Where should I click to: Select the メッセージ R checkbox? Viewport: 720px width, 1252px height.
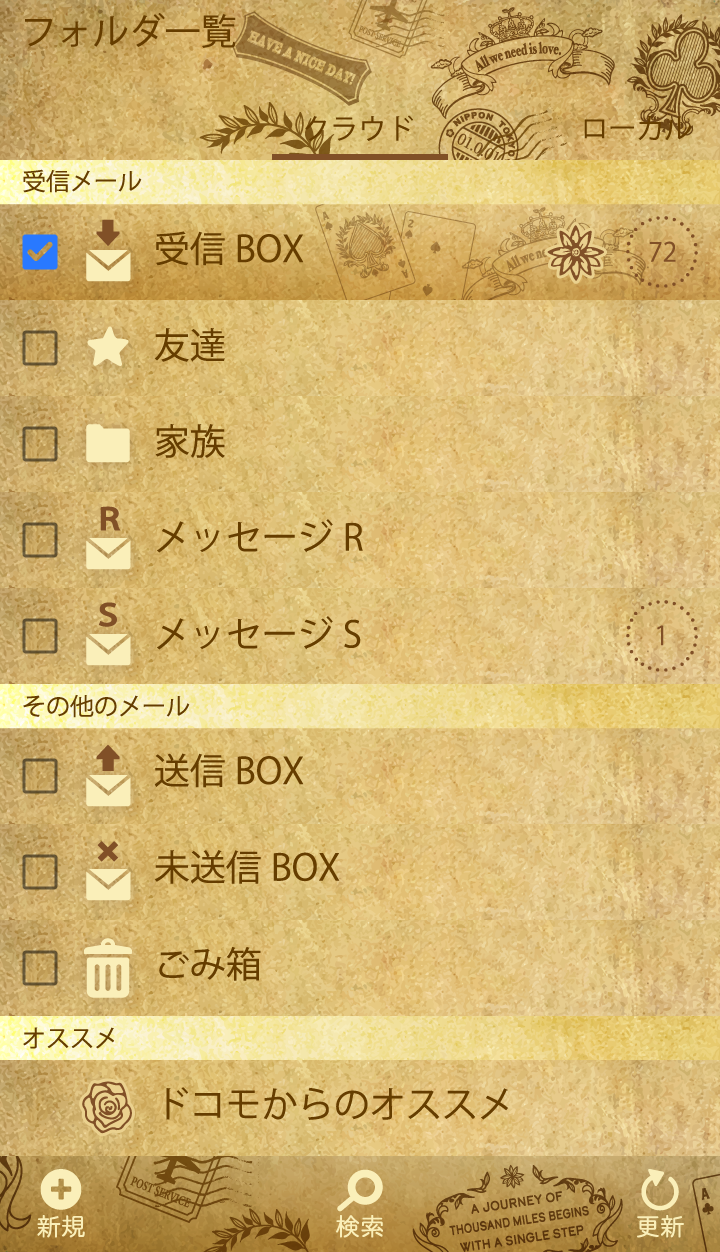[x=40, y=540]
